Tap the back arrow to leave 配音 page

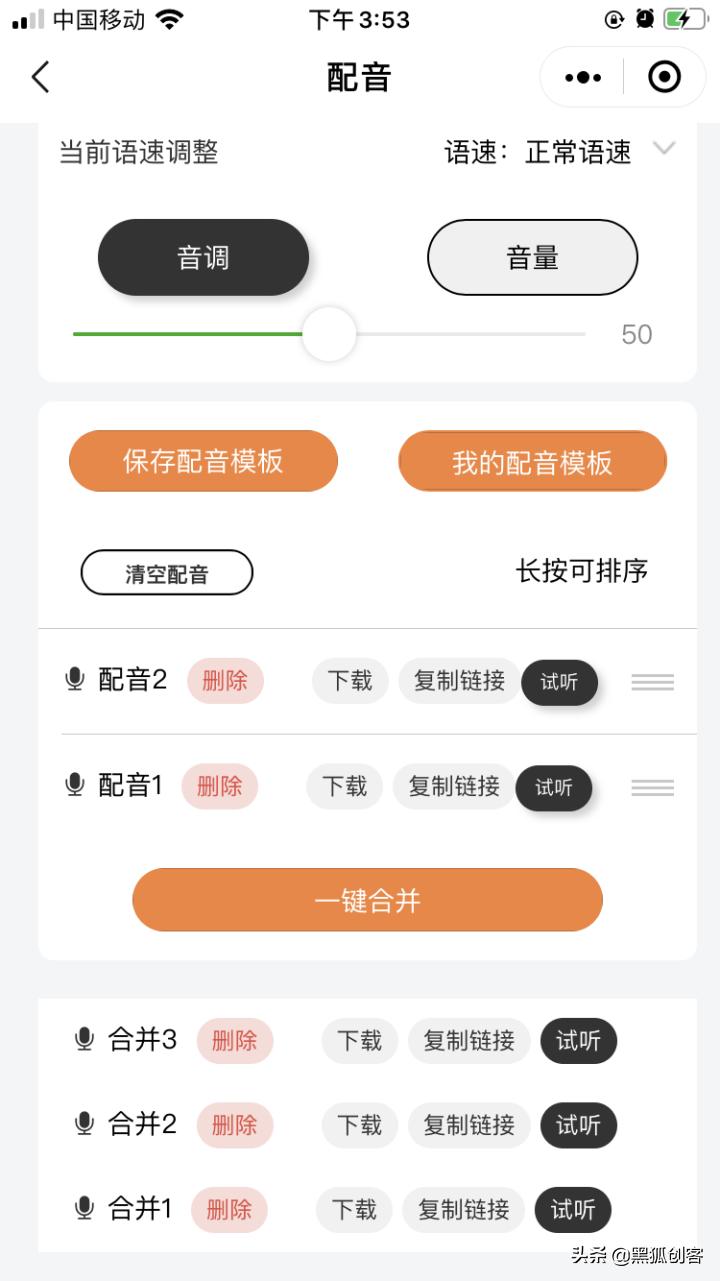click(x=40, y=76)
